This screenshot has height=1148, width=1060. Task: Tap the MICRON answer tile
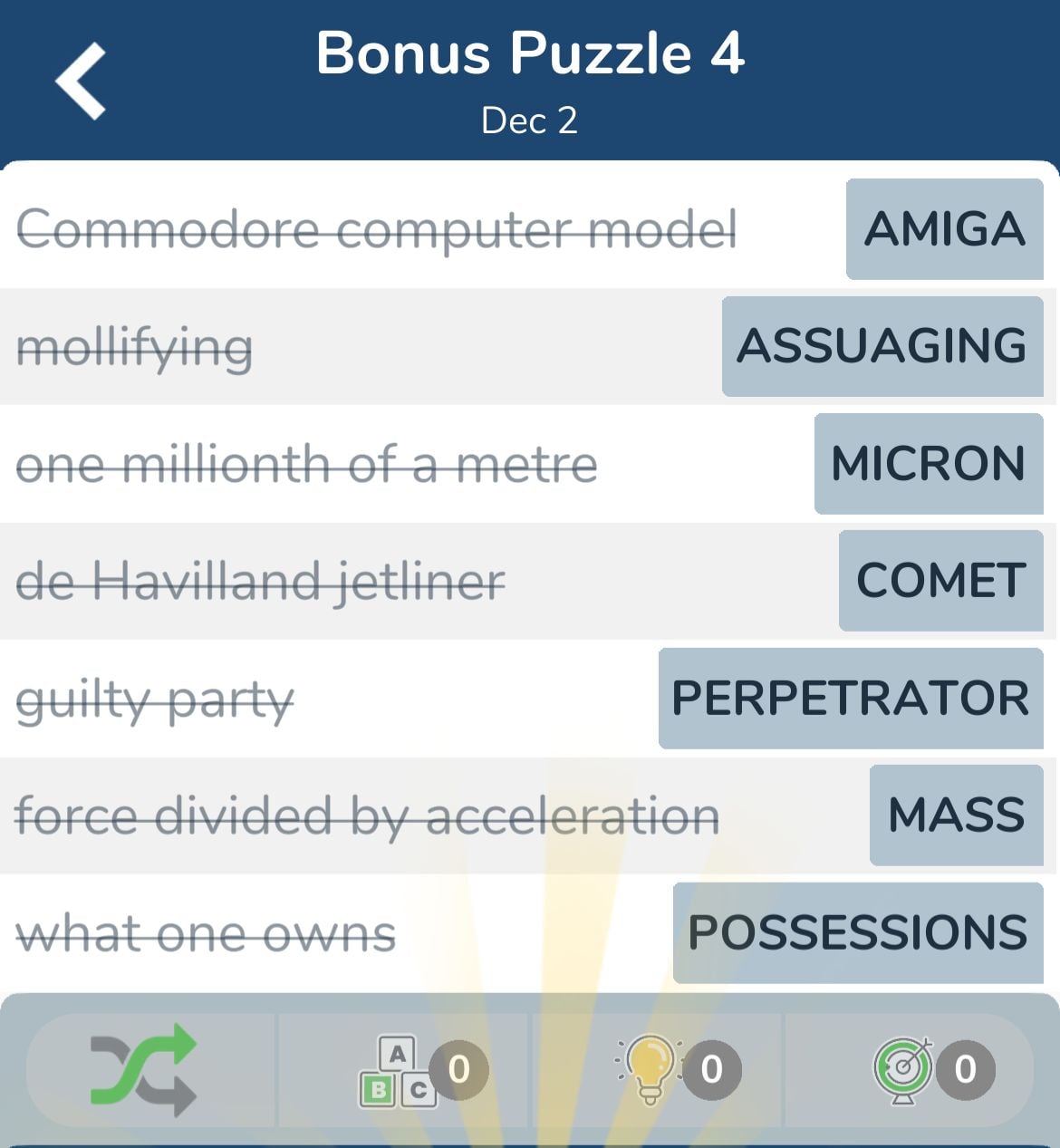(x=928, y=464)
